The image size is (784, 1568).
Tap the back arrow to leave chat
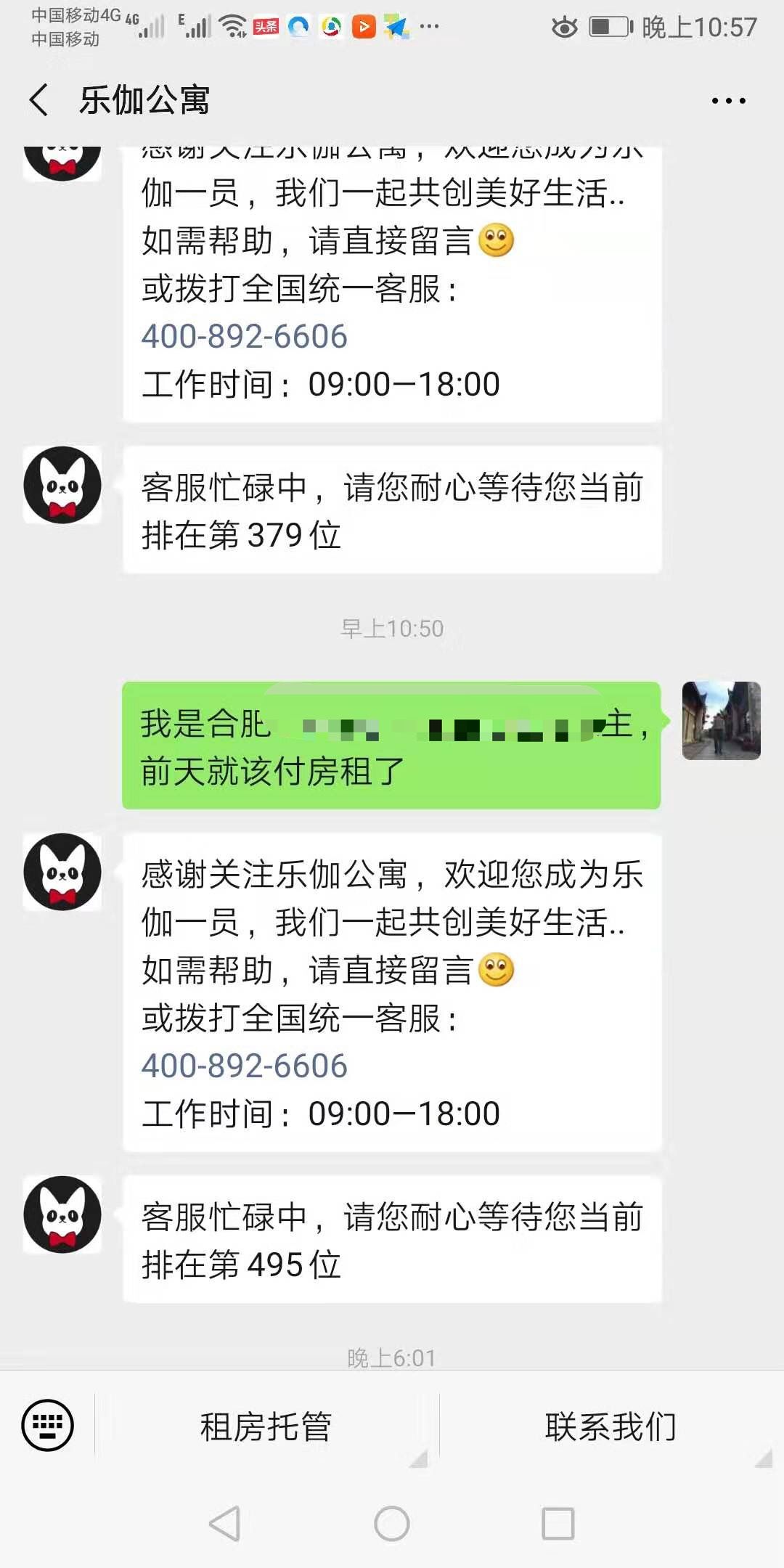[x=40, y=101]
